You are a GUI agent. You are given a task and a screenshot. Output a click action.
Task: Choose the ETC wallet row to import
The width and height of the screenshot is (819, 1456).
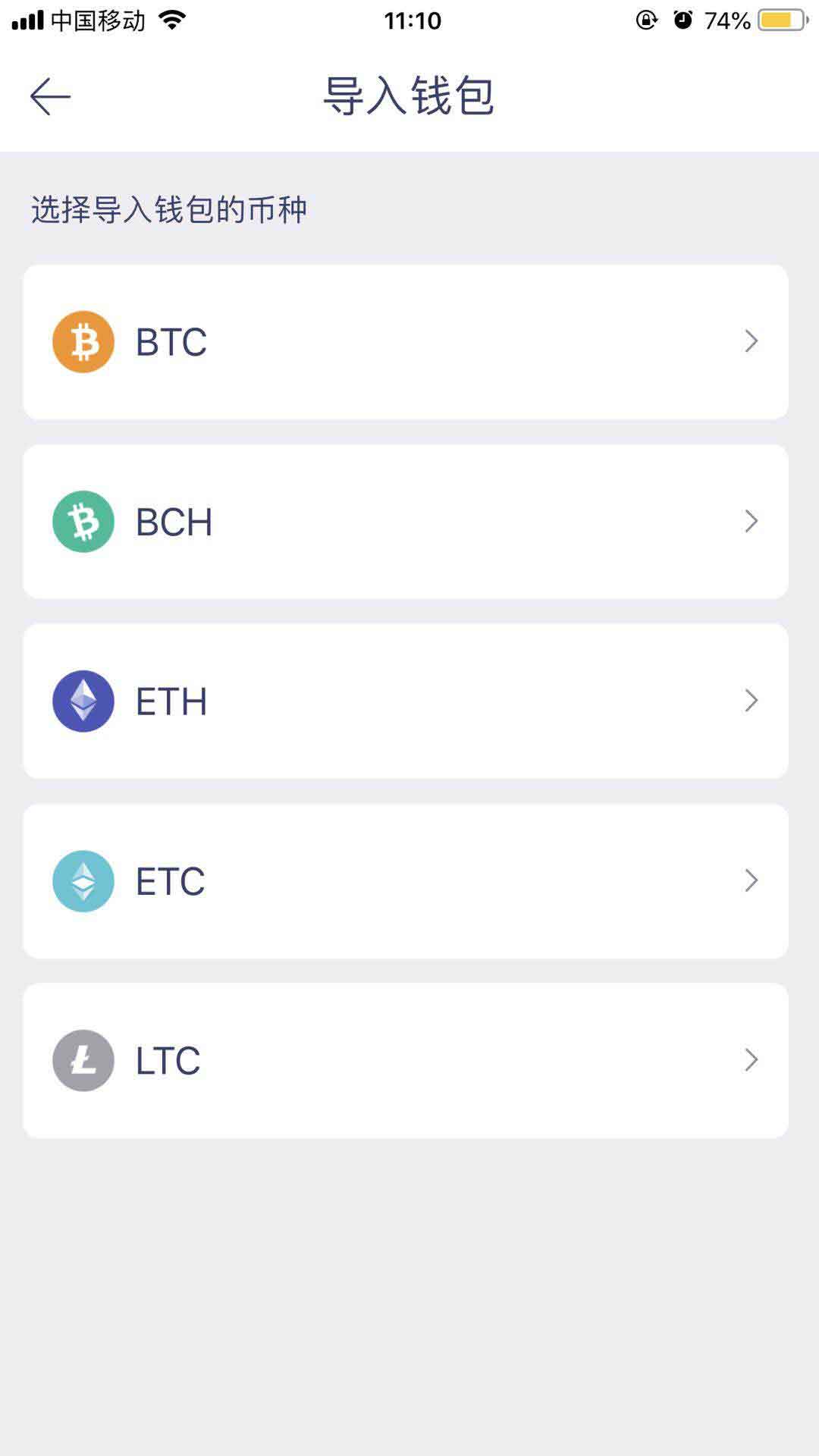click(409, 880)
